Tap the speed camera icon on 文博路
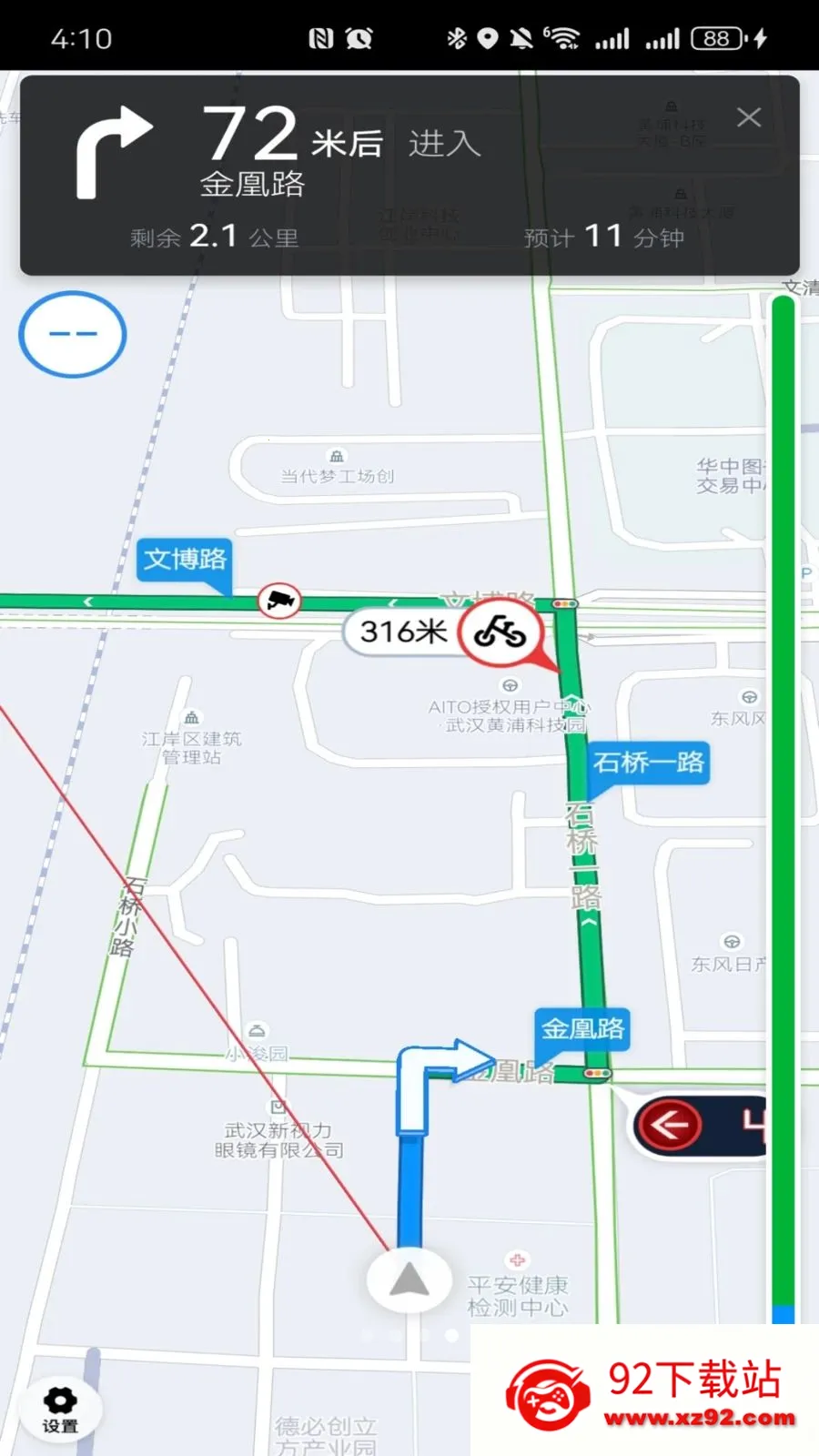Viewport: 819px width, 1456px height. (279, 602)
